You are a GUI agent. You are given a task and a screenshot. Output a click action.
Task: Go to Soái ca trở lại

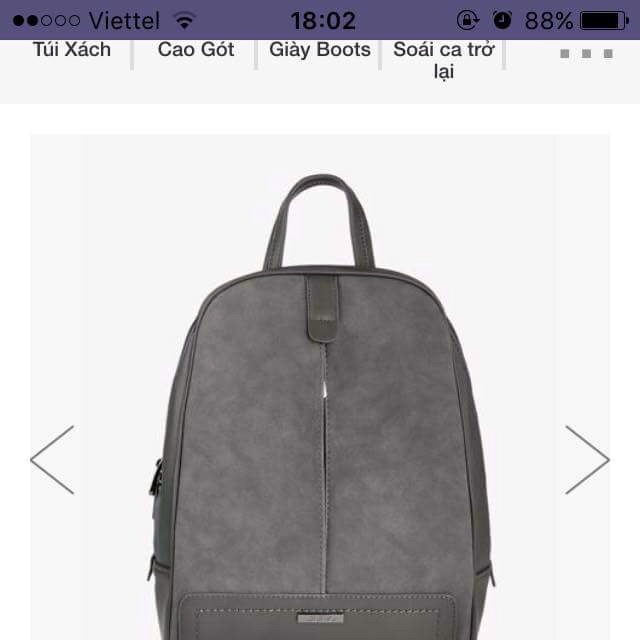[x=443, y=59]
